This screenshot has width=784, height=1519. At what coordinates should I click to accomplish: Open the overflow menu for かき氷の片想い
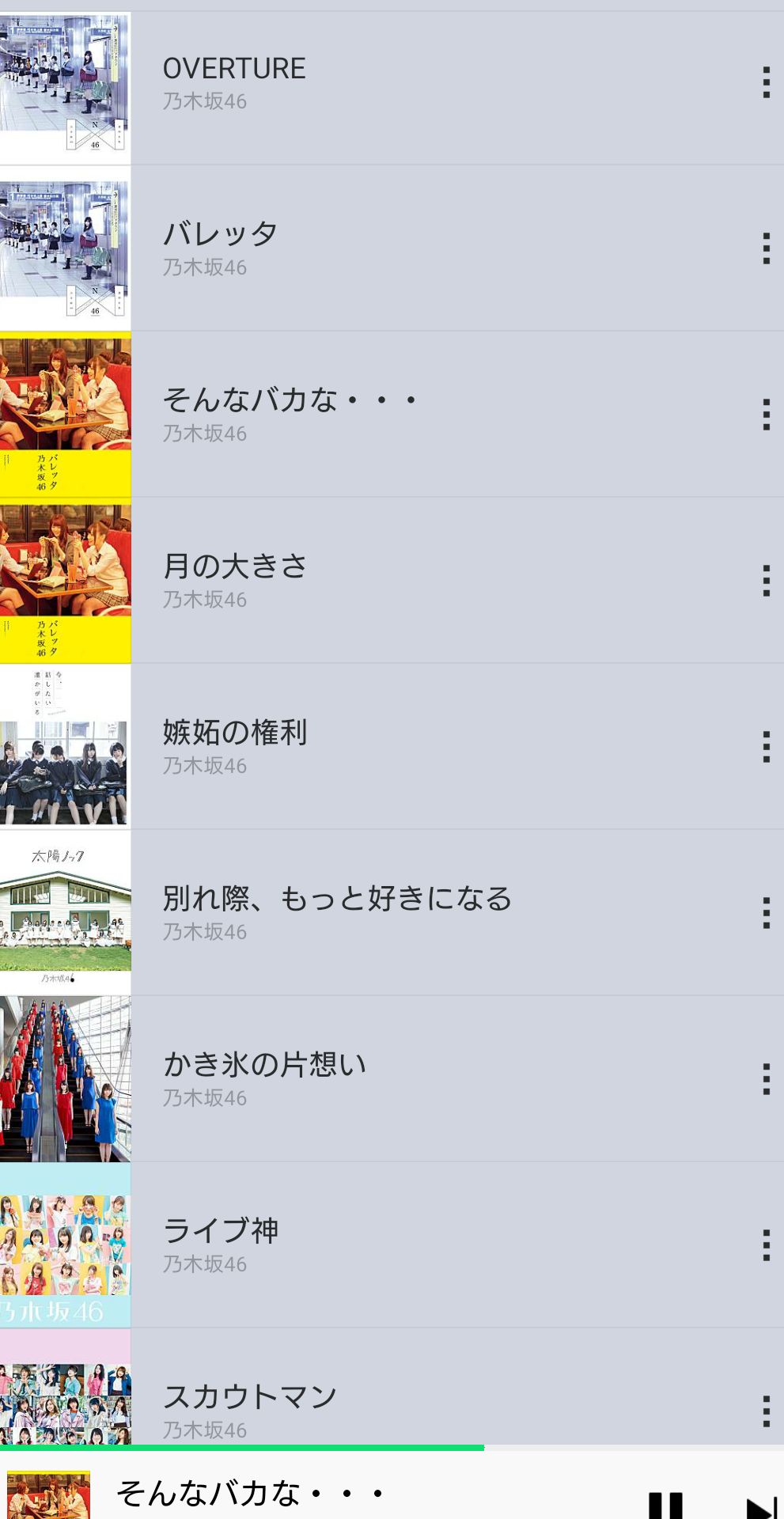point(766,1079)
